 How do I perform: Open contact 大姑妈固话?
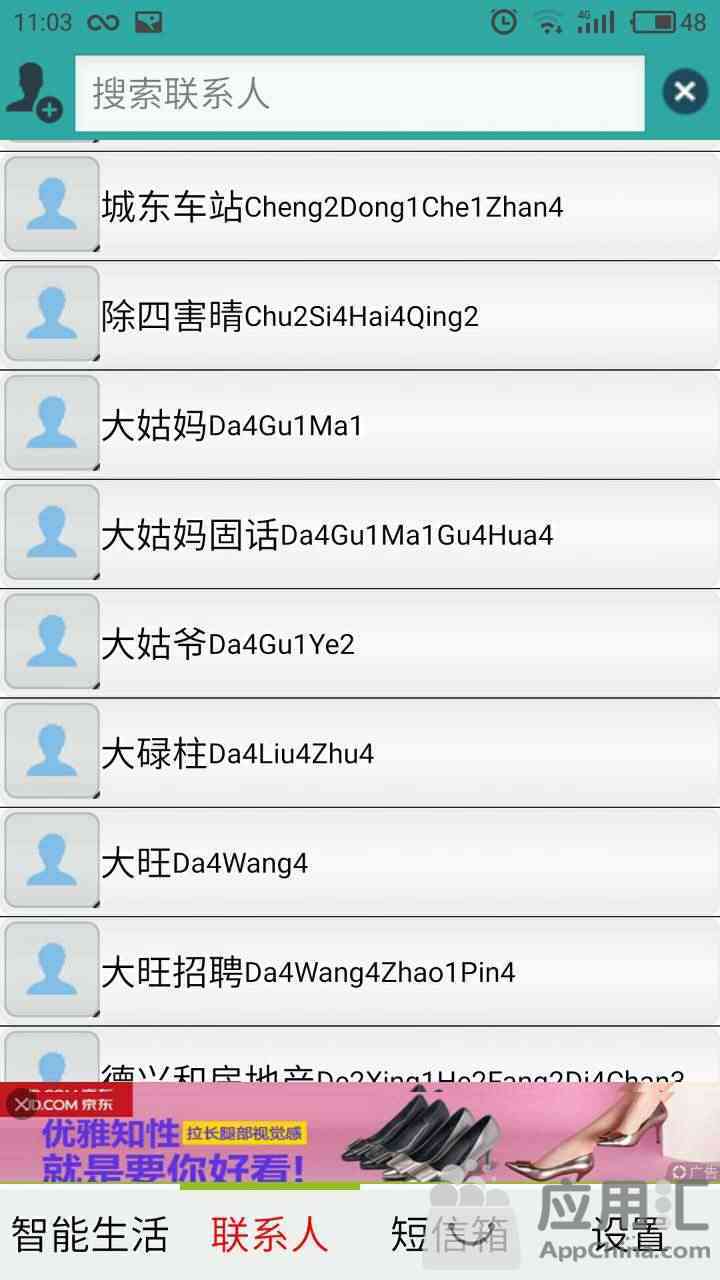coord(360,534)
